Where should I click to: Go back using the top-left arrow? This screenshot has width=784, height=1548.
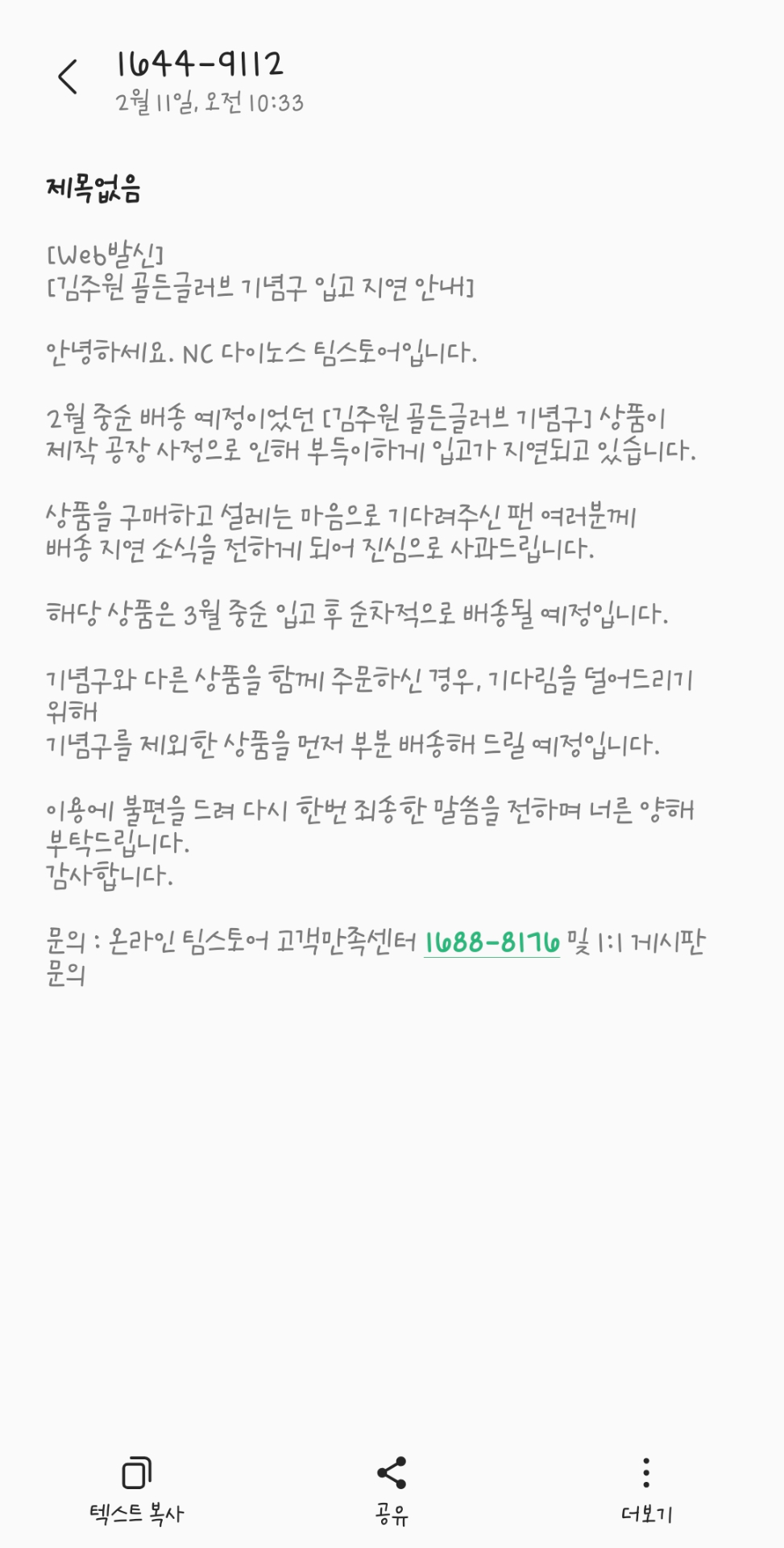click(x=68, y=77)
